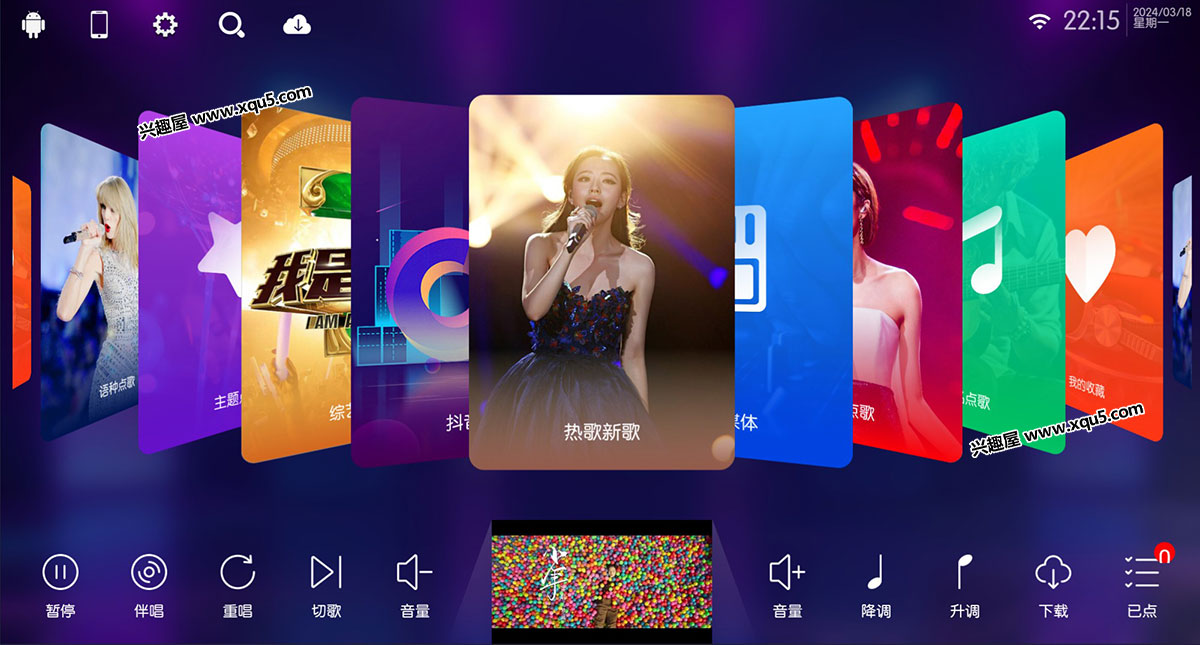Pause playback with 暂停
This screenshot has width=1200, height=645.
point(60,584)
